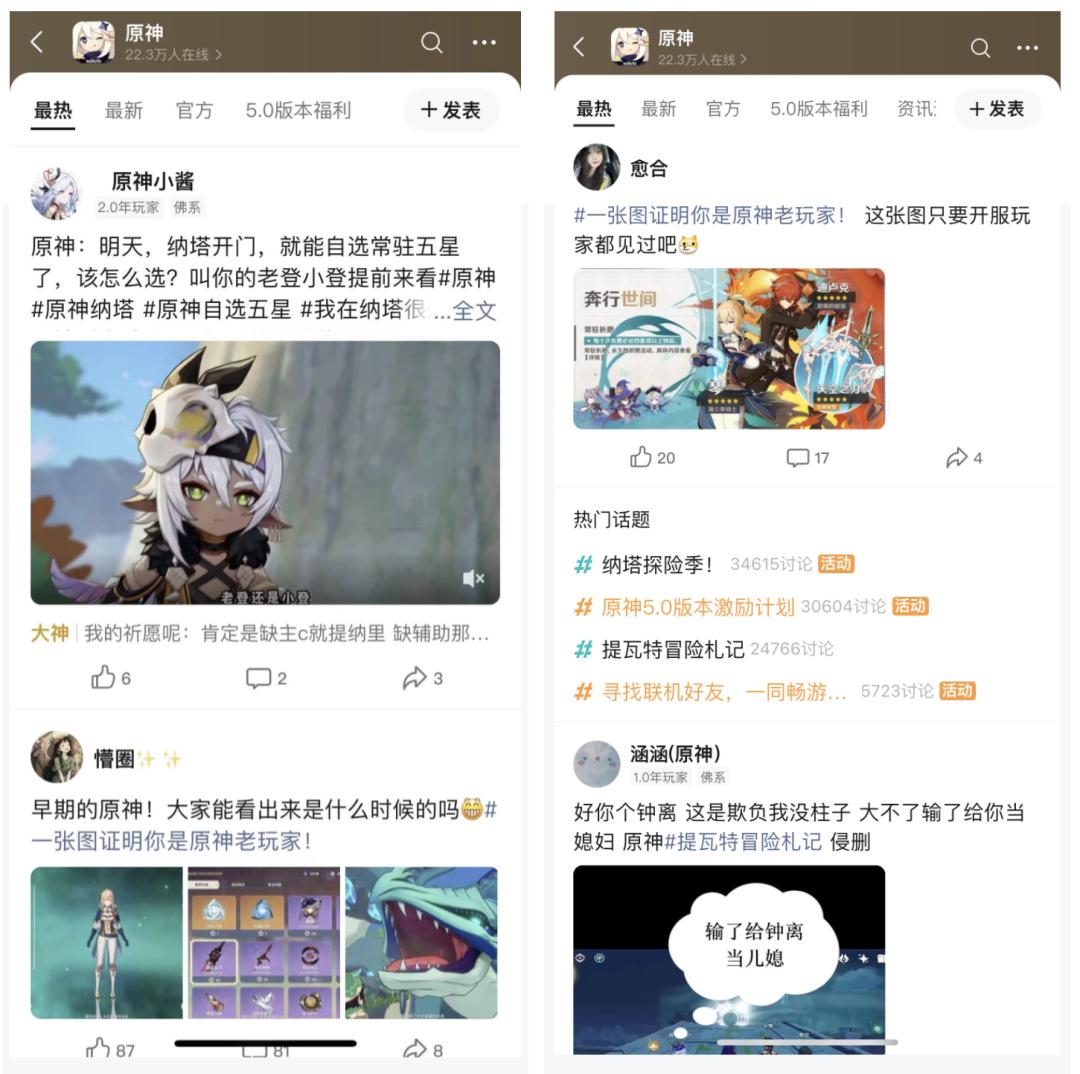Open hot topic 原神5.0版本激励计划
The image size is (1080, 1074).
(x=697, y=607)
